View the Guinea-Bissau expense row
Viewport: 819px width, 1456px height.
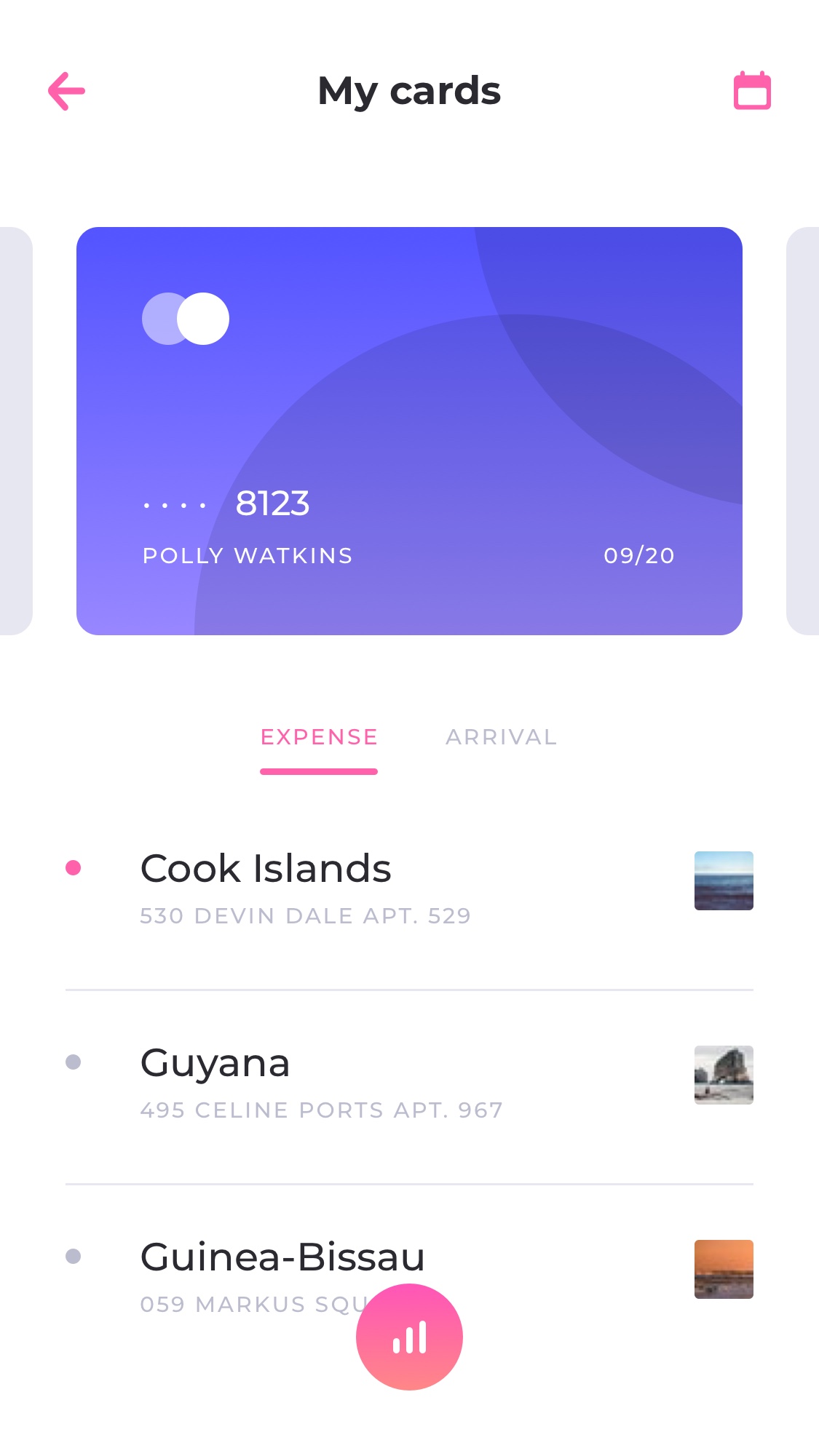coord(409,1278)
